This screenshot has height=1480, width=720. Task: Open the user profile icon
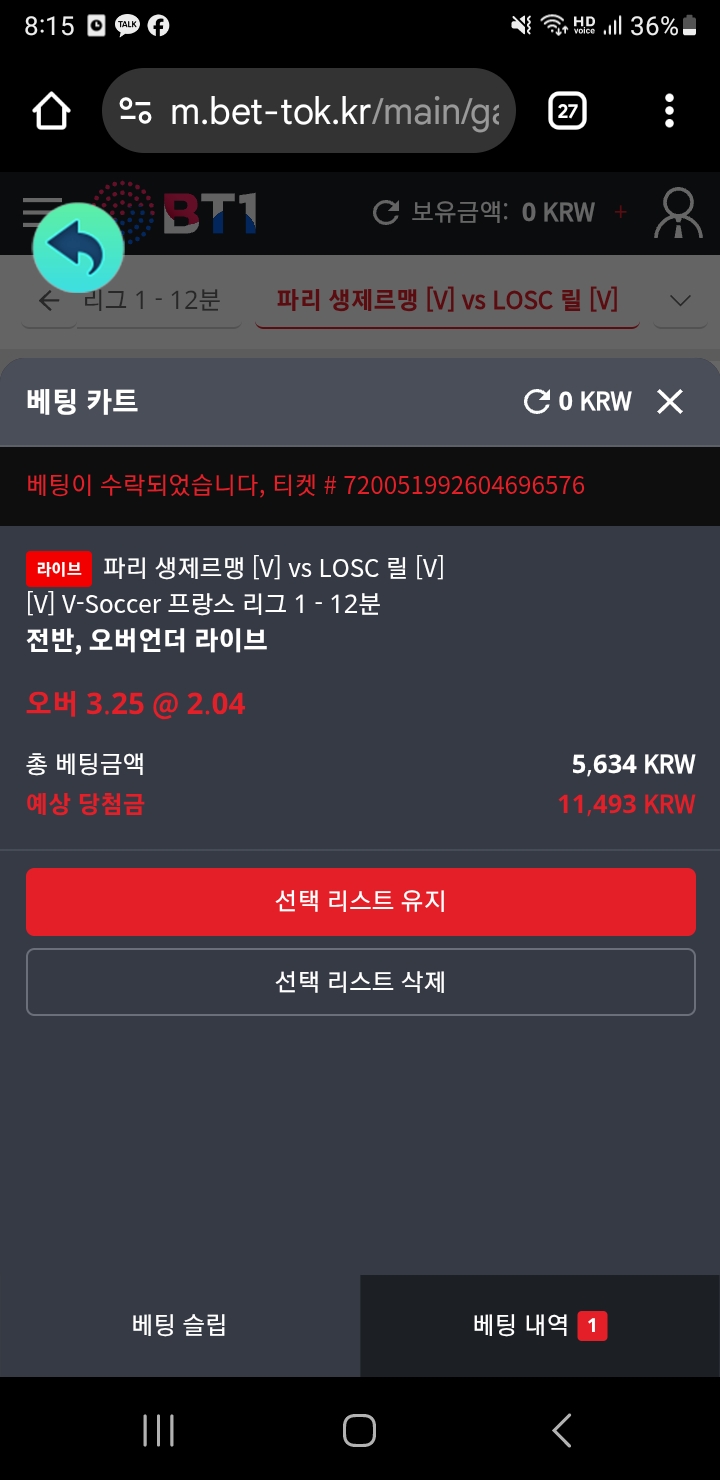pos(678,213)
